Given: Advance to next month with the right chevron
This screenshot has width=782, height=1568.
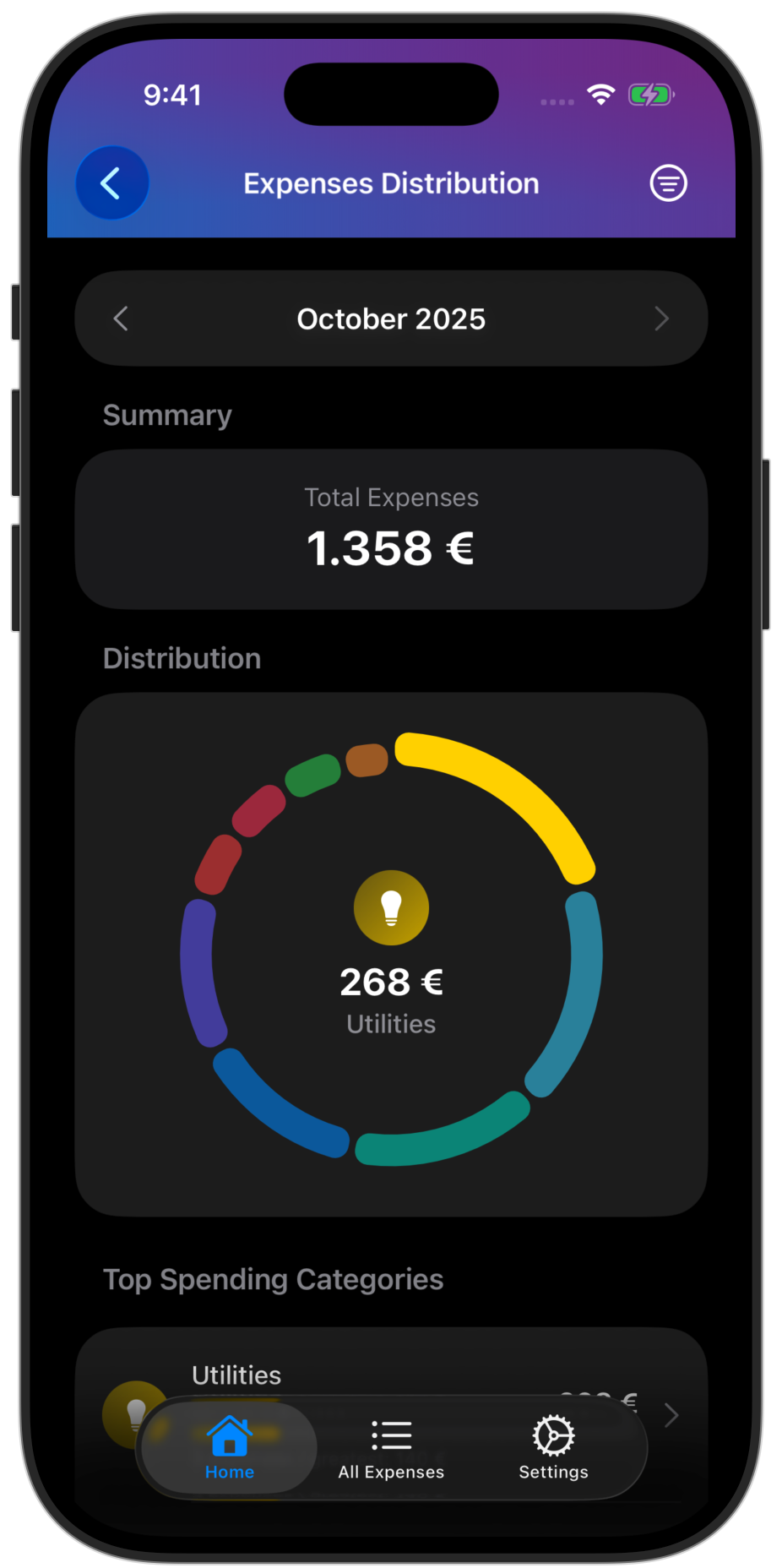Looking at the screenshot, I should pos(662,318).
